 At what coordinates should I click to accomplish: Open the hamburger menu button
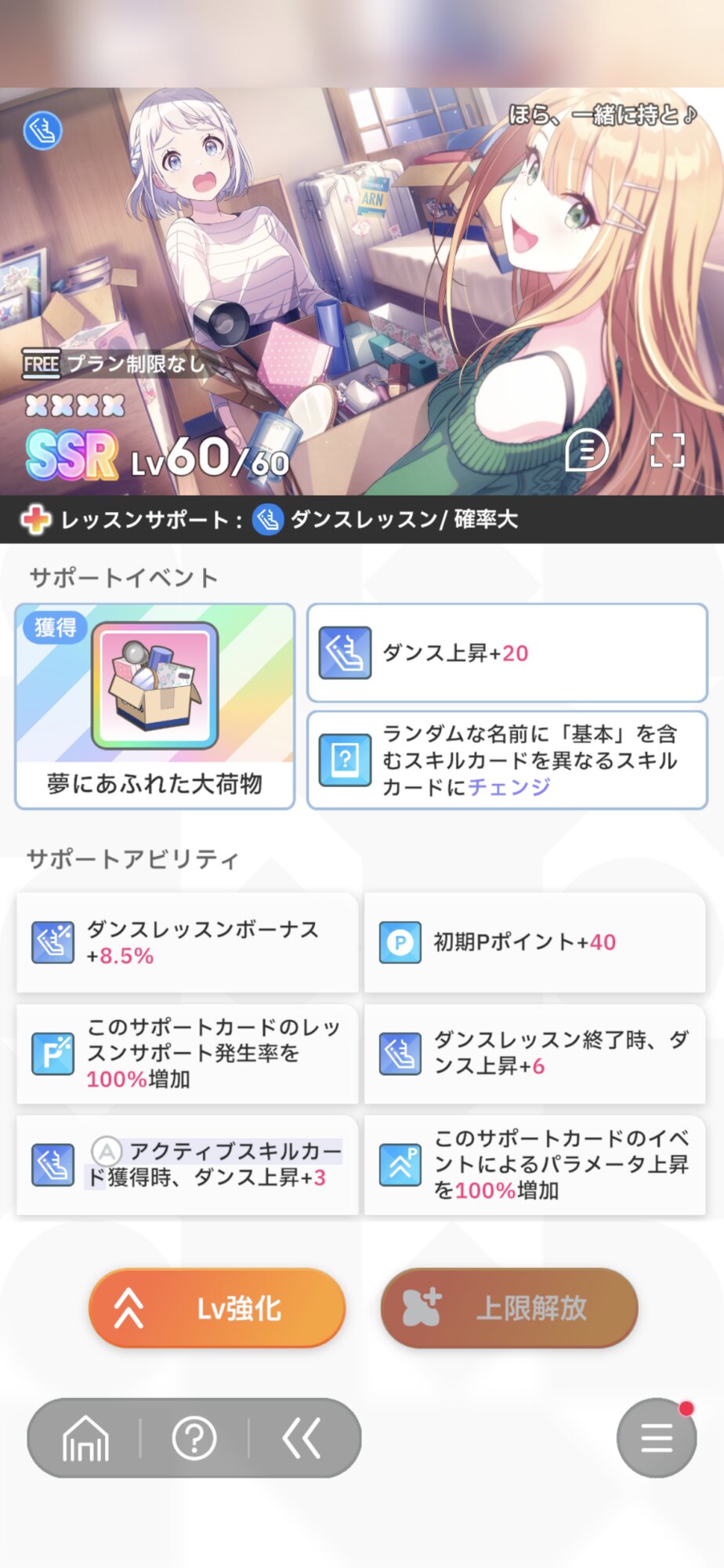coord(657,1438)
